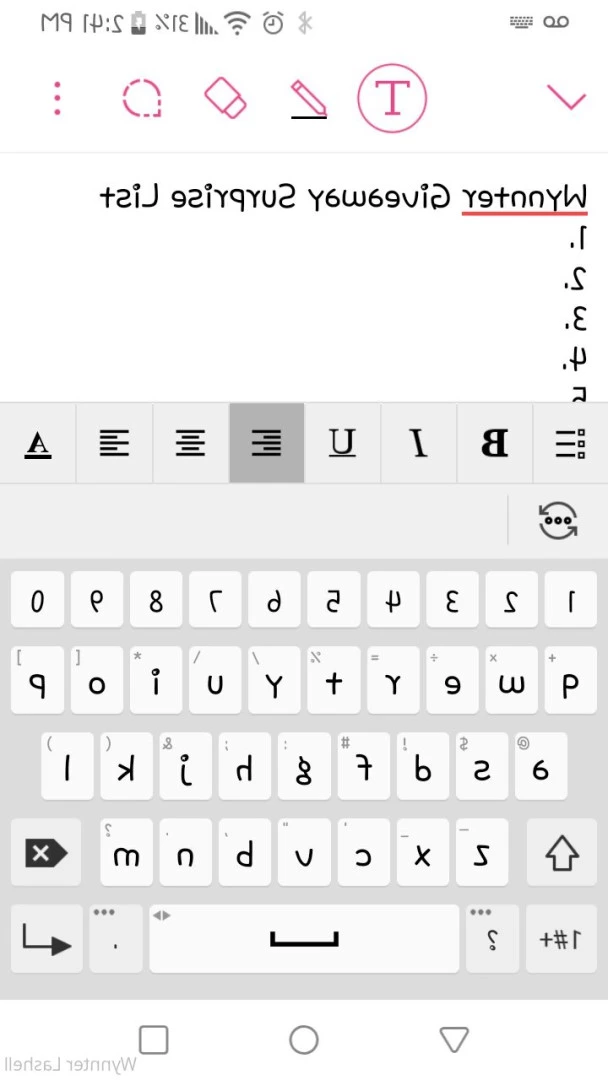Go to home via circle button
608x1080 pixels.
304,1039
